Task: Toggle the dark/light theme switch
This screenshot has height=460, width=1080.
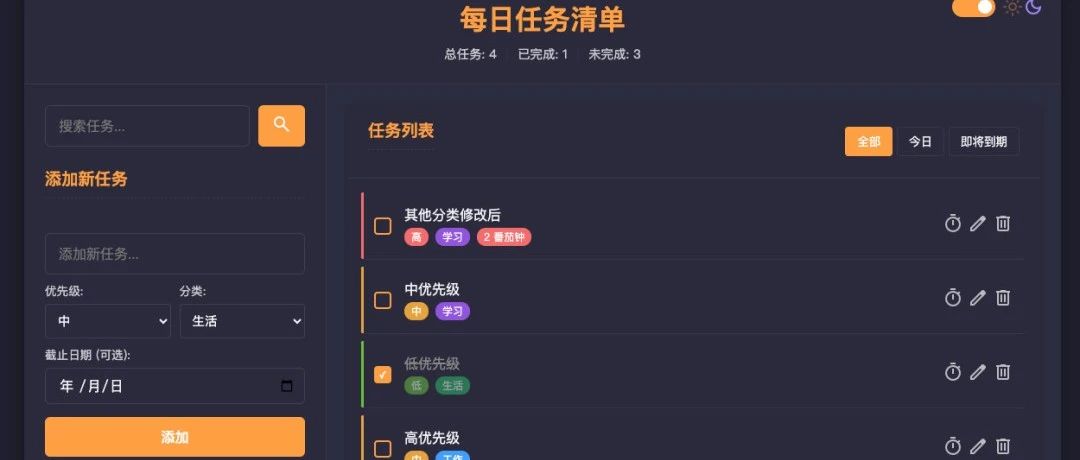Action: 973,8
